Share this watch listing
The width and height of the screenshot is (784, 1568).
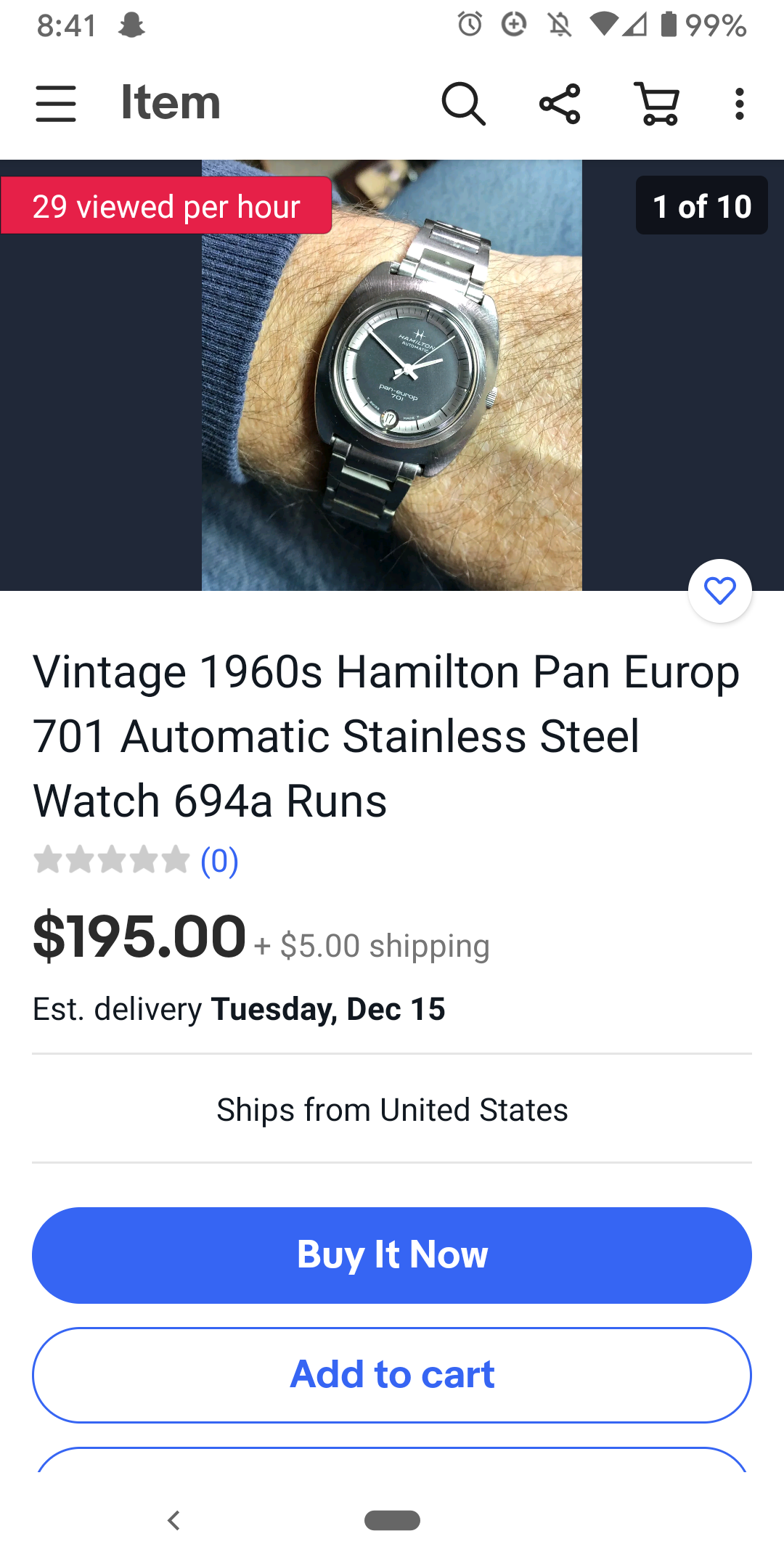tap(560, 103)
